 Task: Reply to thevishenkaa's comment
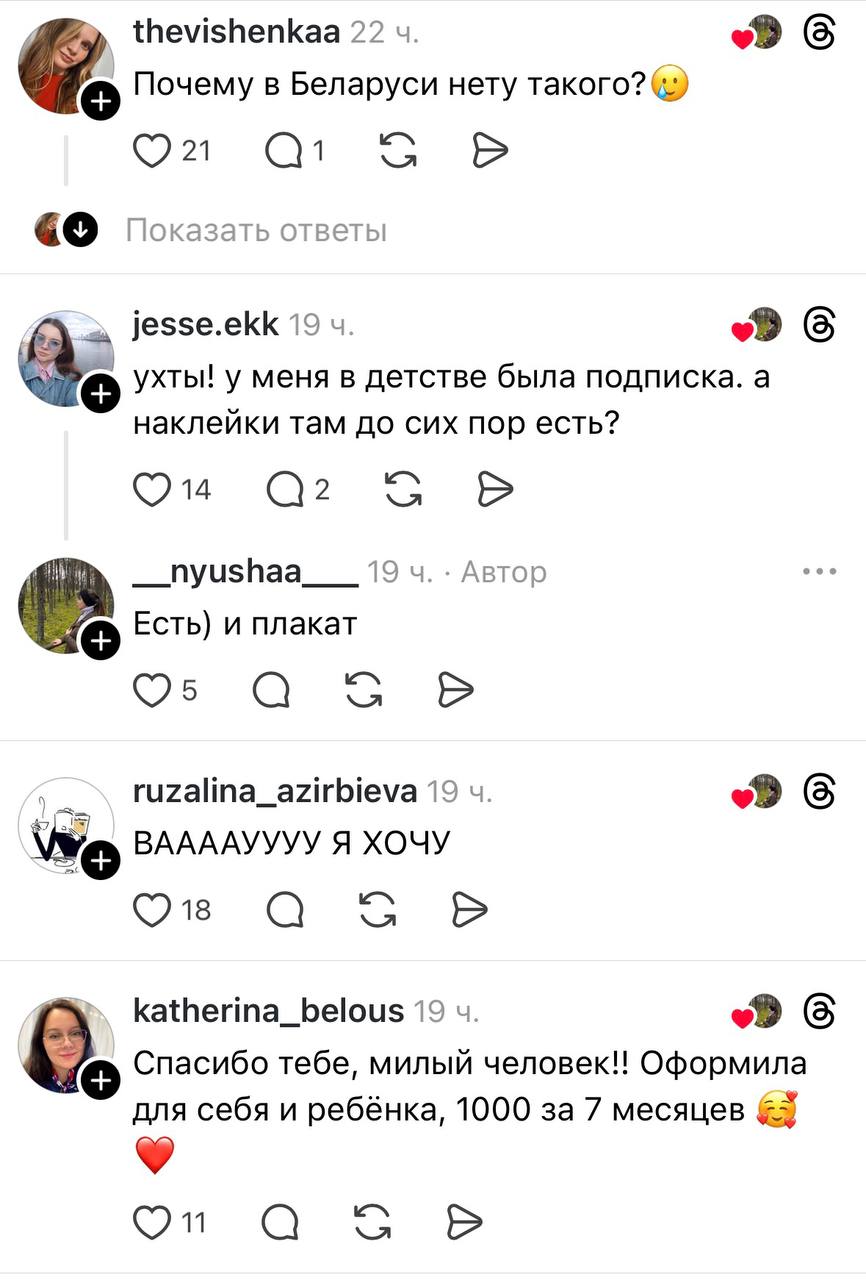click(x=285, y=151)
